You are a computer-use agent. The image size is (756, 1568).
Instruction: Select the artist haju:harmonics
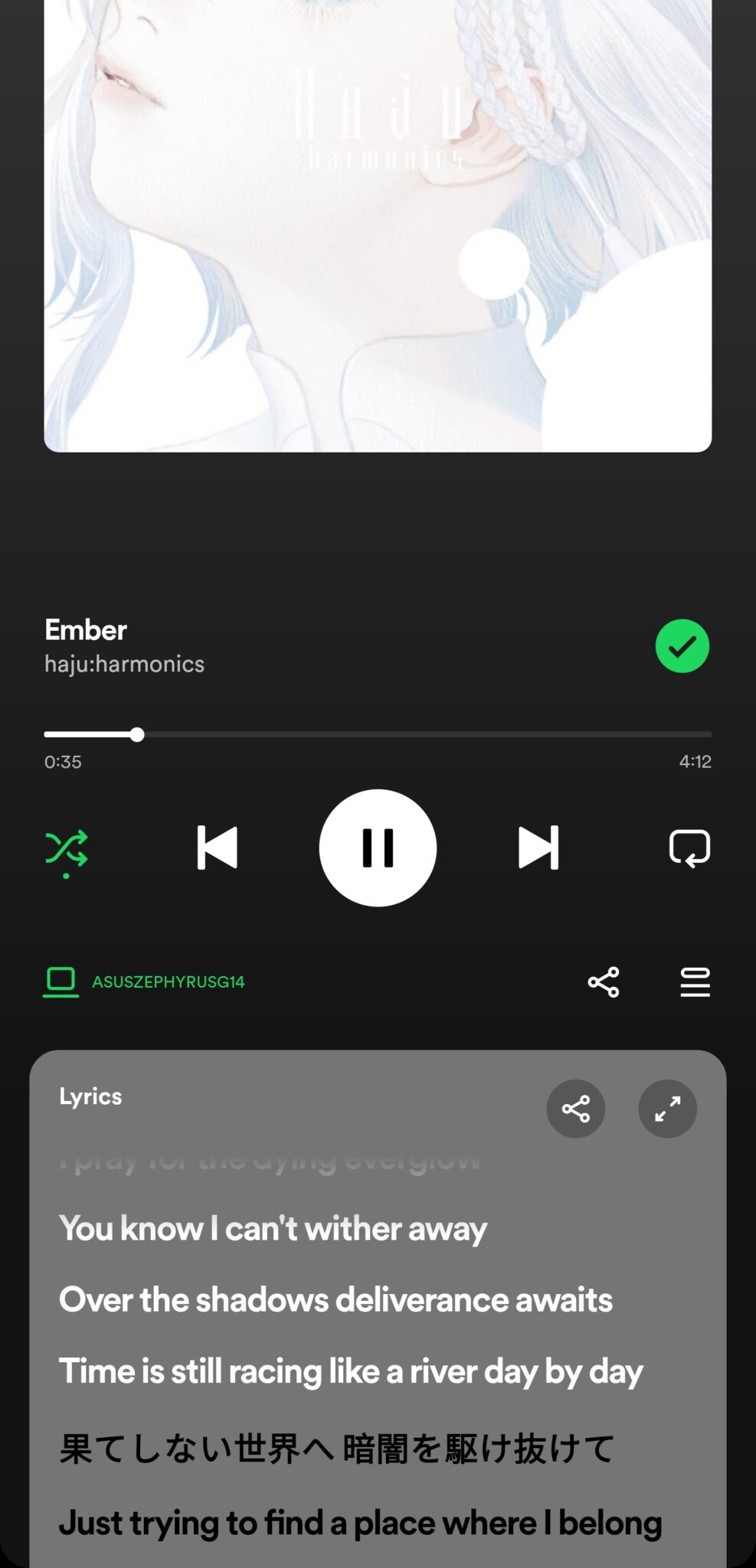124,665
